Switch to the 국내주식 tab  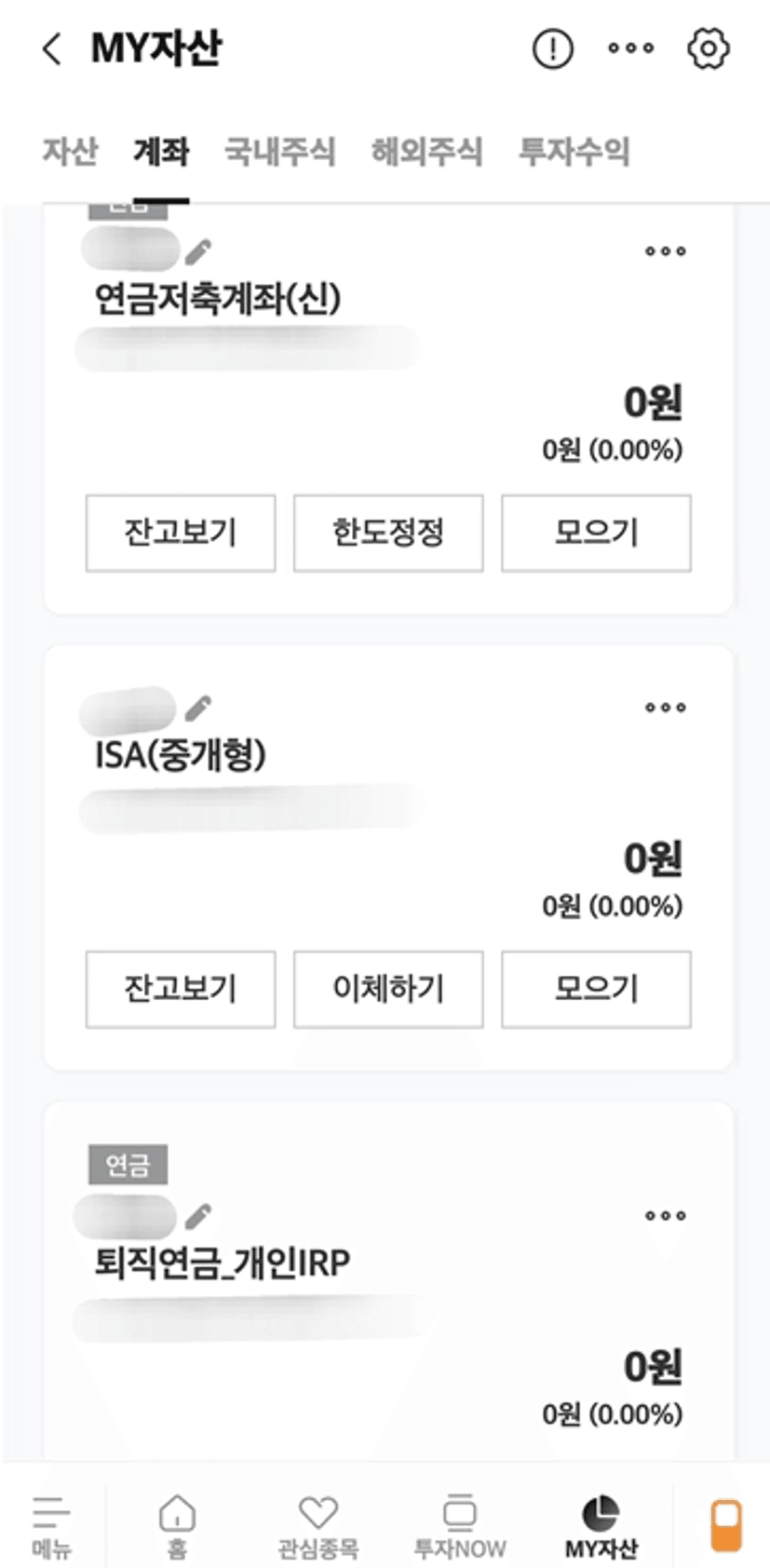pyautogui.click(x=279, y=151)
